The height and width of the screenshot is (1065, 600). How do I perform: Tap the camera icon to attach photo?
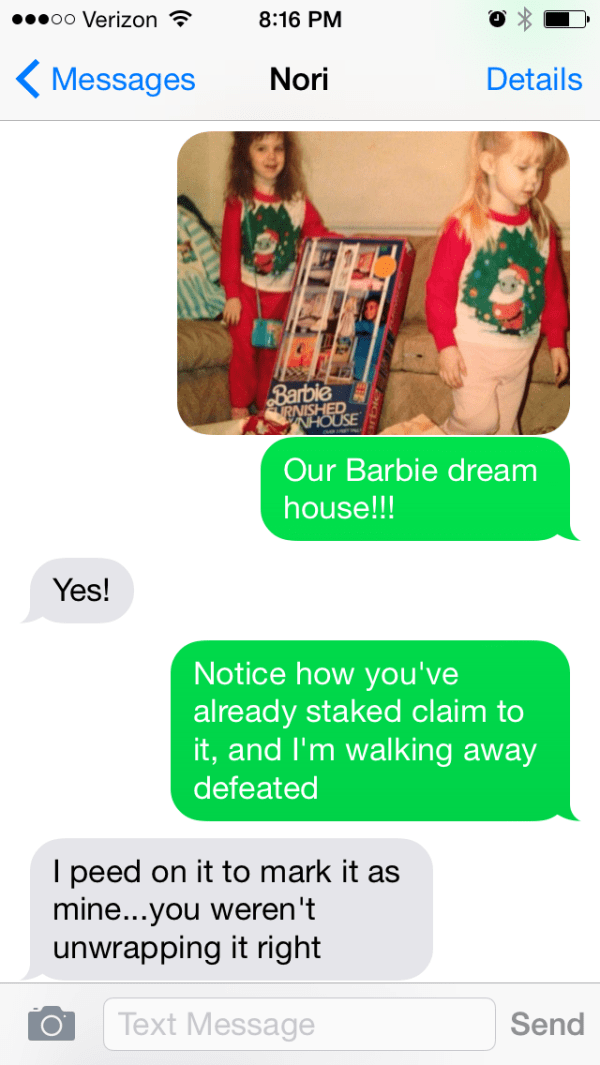click(x=51, y=1023)
